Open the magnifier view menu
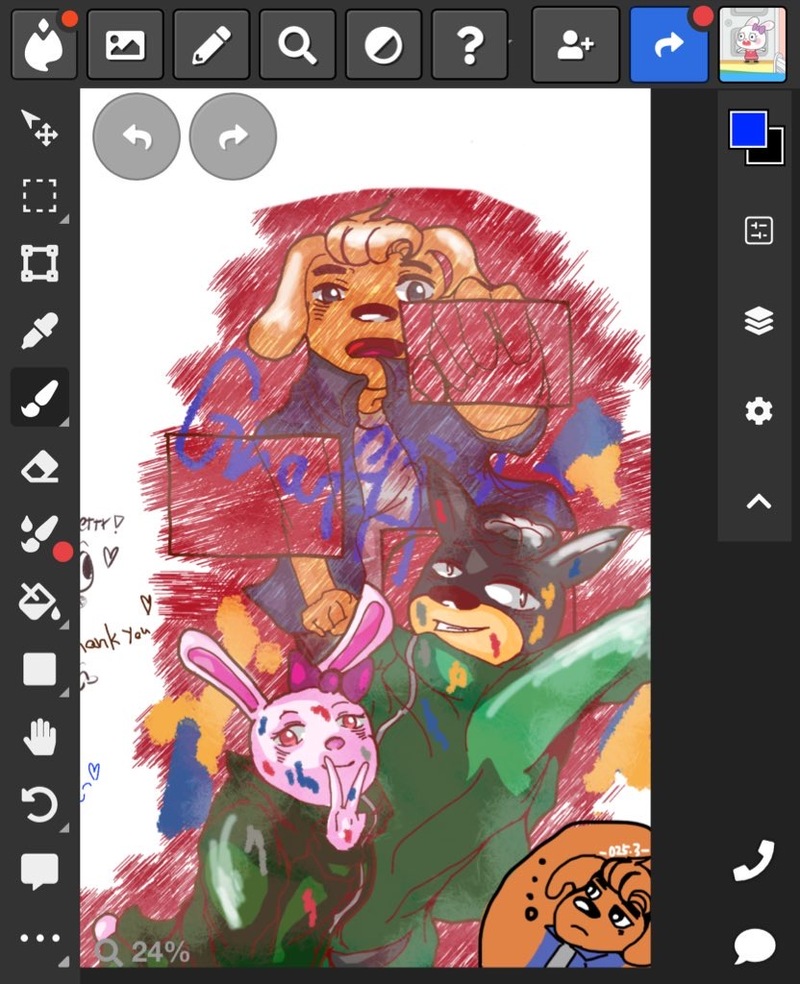Image resolution: width=800 pixels, height=984 pixels. click(x=297, y=45)
